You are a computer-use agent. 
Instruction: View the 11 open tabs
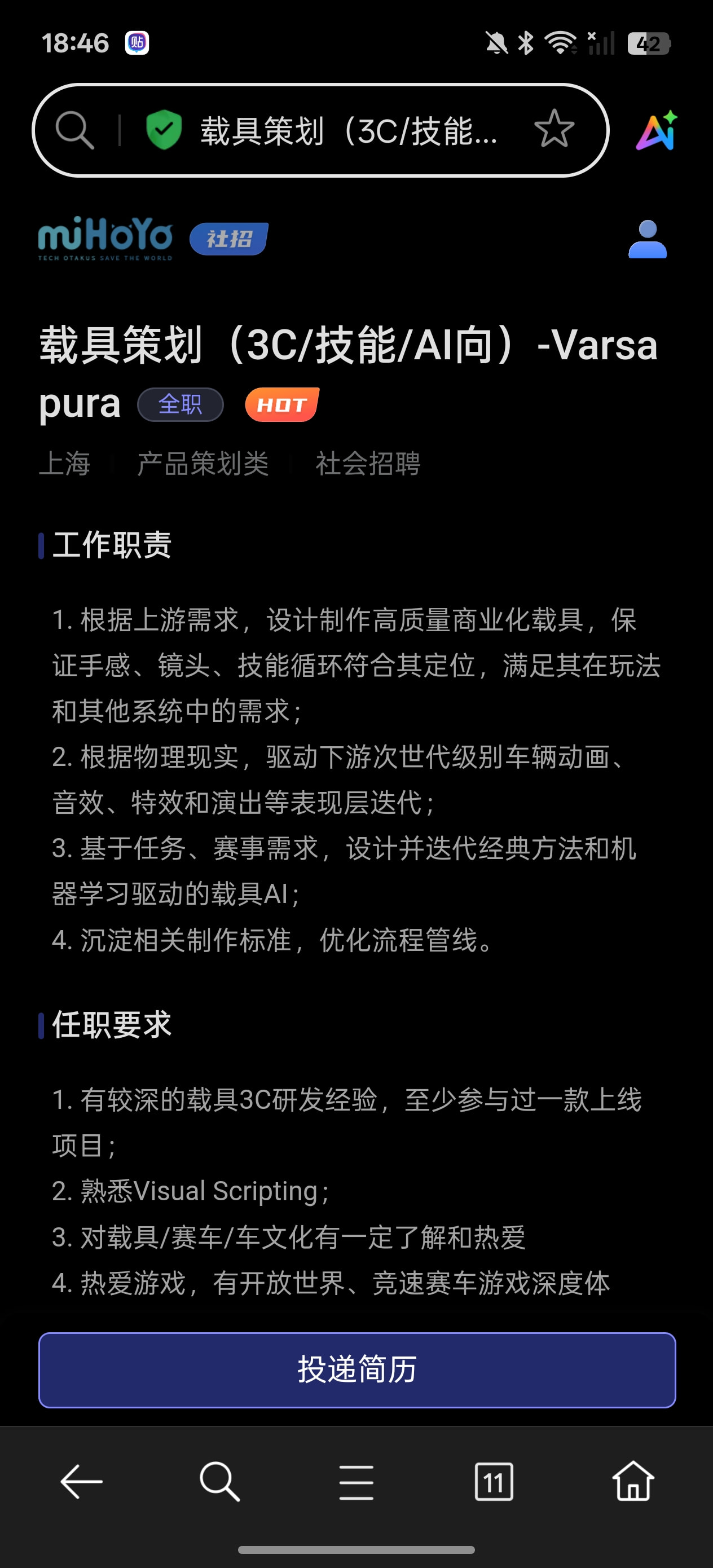[x=493, y=1481]
